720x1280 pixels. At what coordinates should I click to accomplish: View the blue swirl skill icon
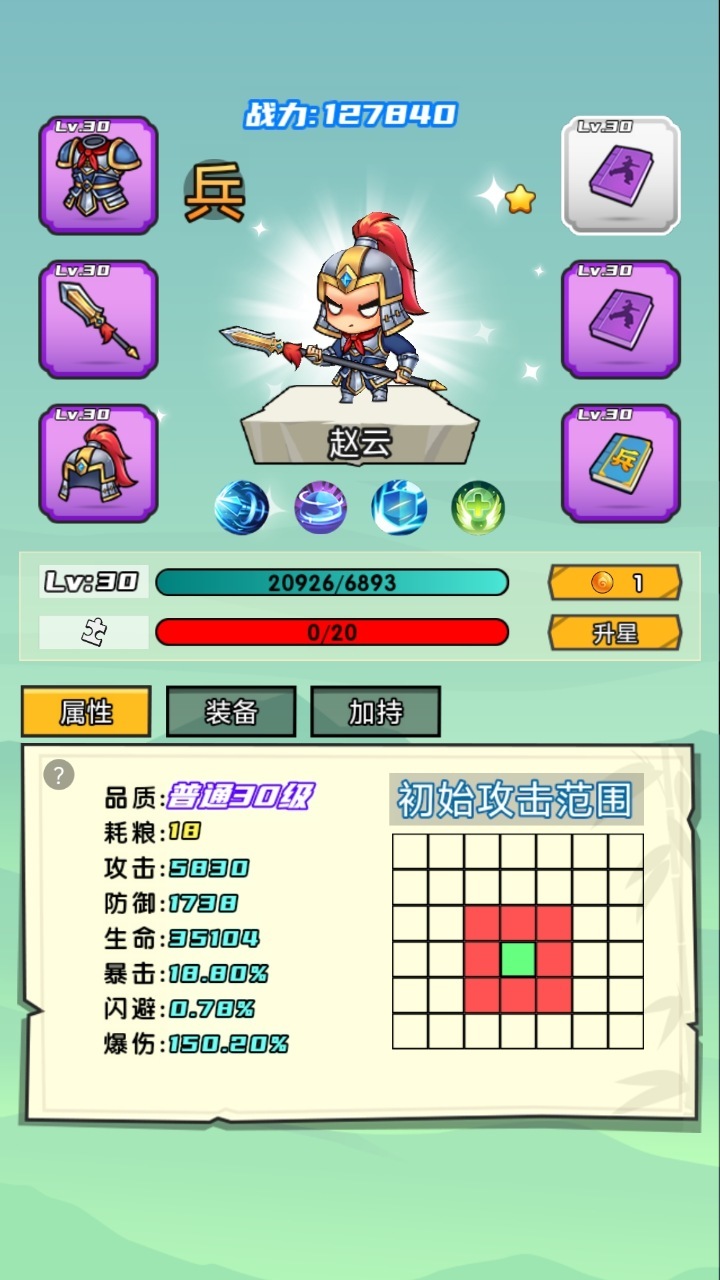point(242,508)
